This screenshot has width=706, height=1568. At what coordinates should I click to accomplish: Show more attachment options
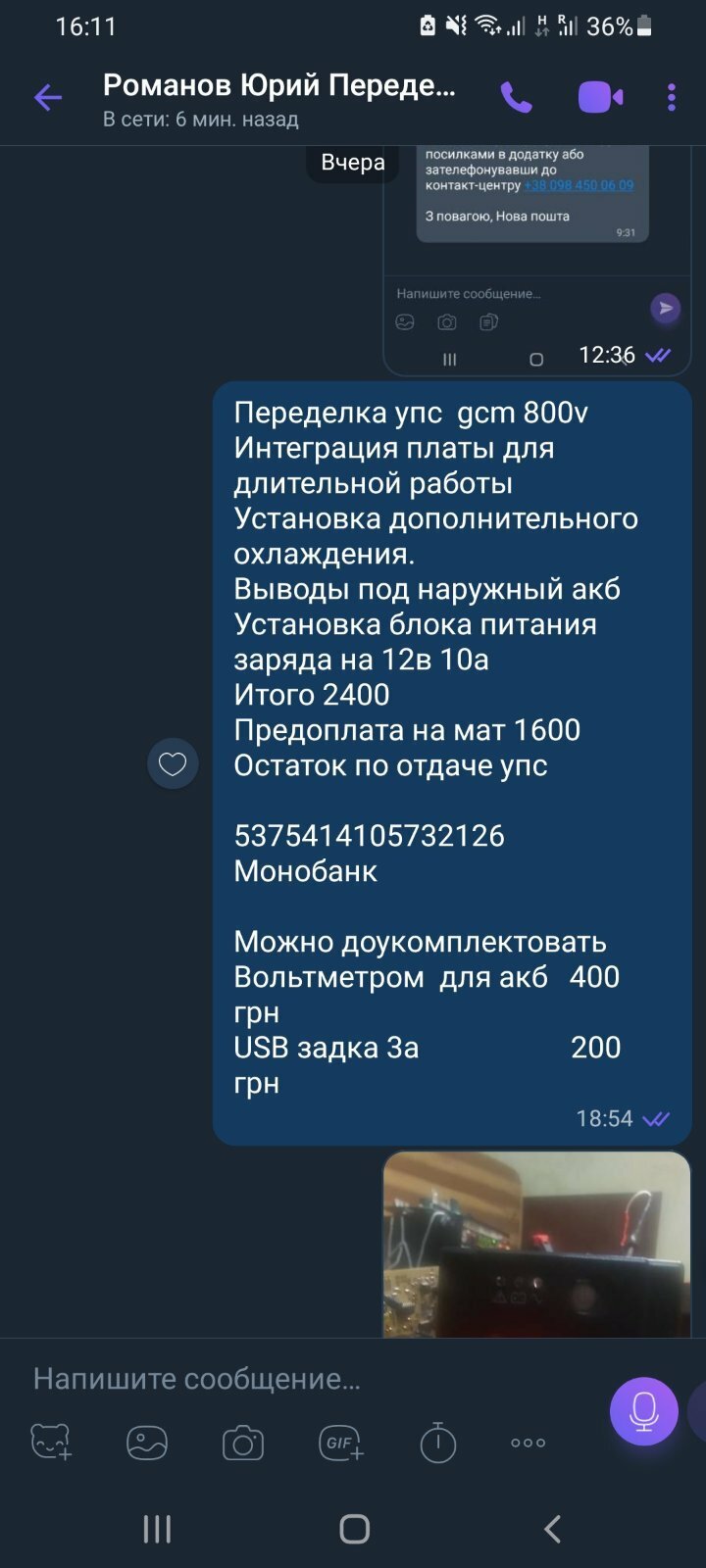(x=528, y=1443)
